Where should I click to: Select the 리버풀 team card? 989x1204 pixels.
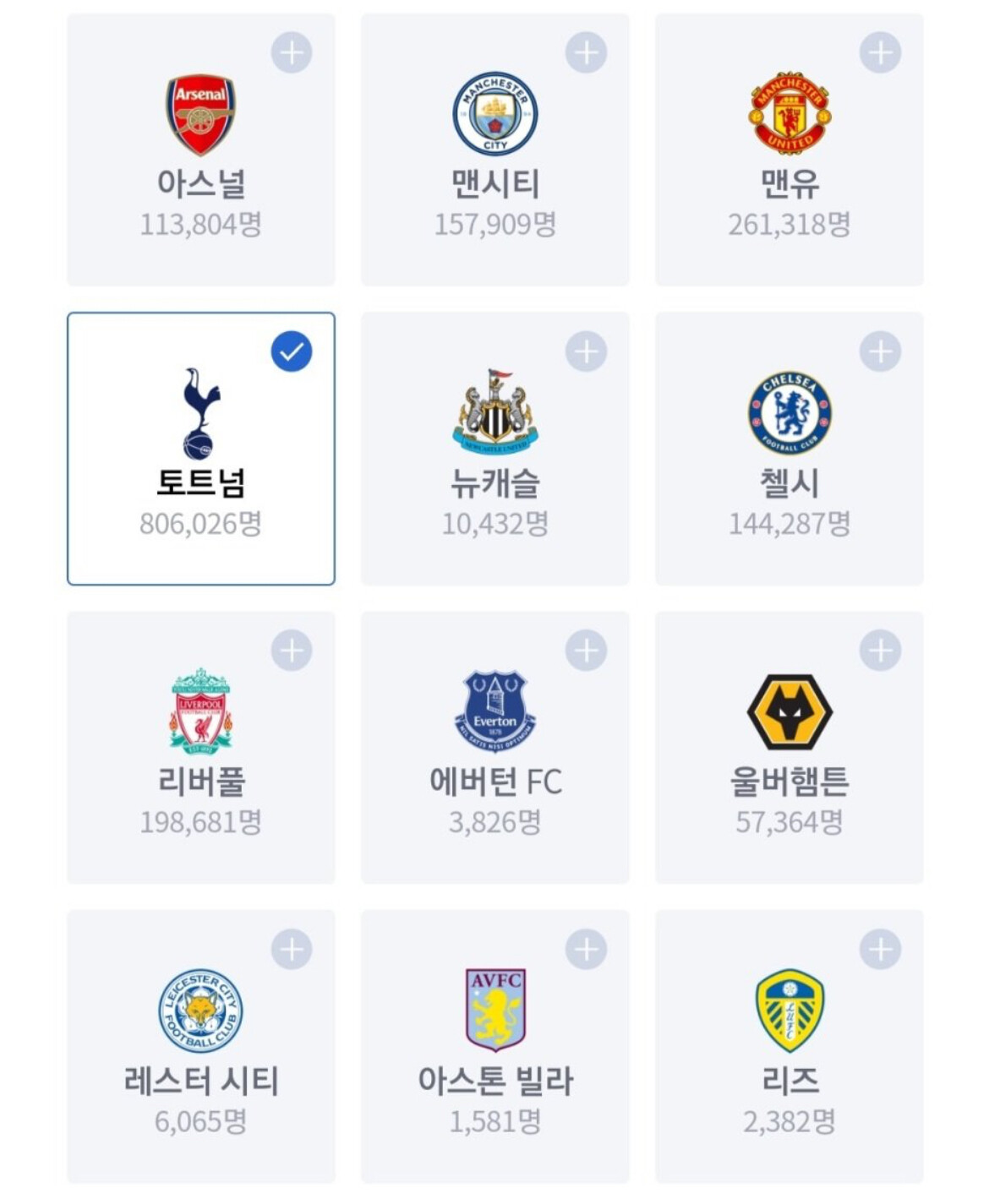[201, 748]
